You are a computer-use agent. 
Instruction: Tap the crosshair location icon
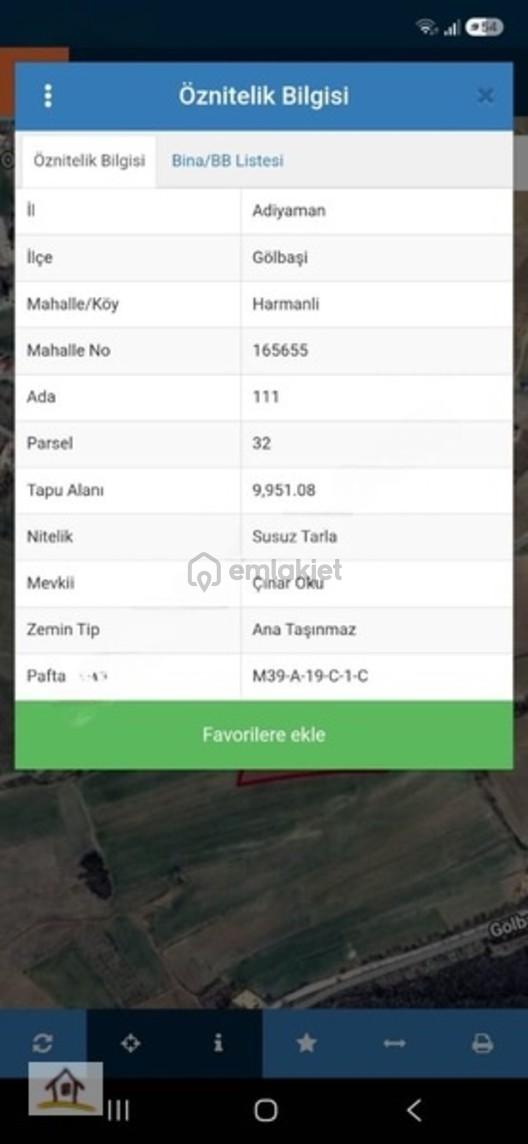point(131,1043)
